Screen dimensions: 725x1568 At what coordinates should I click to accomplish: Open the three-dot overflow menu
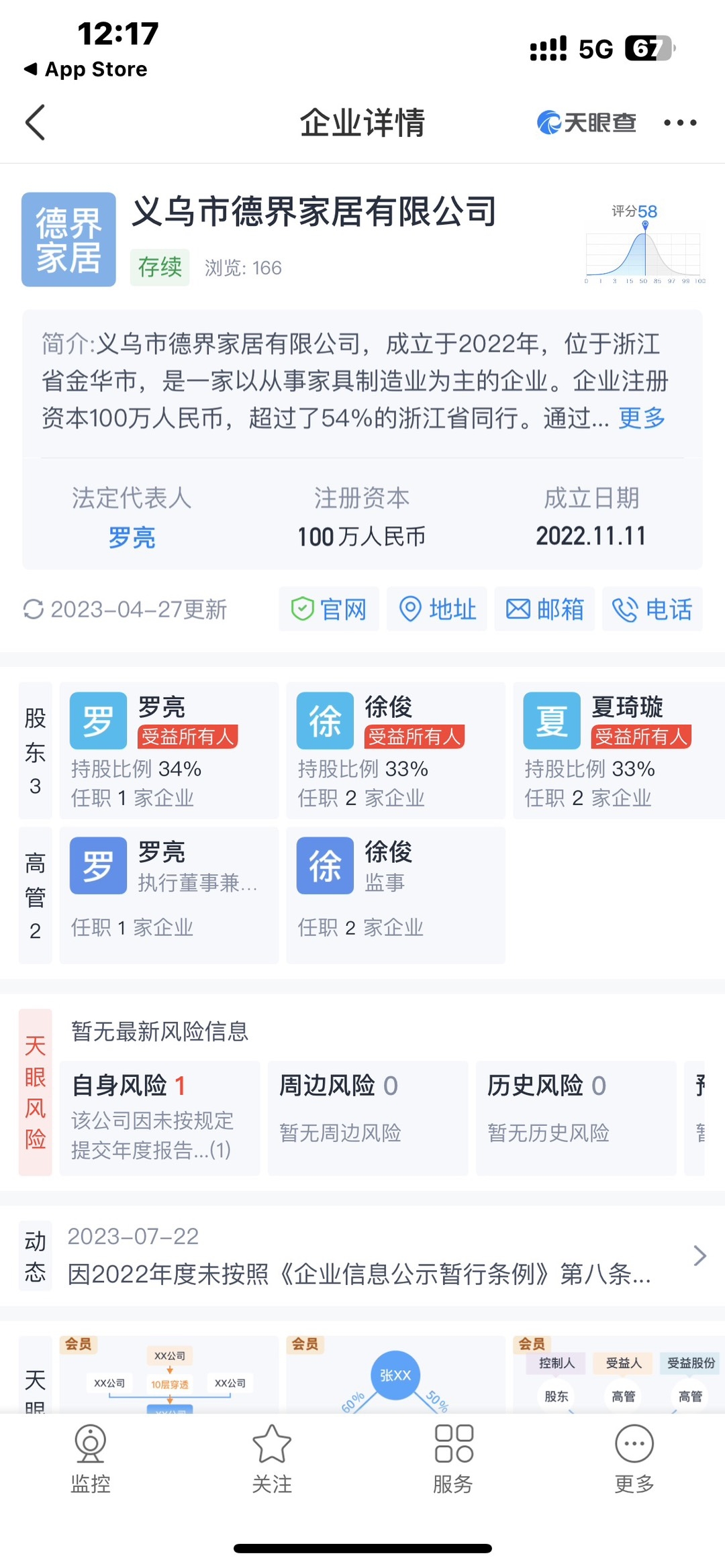pyautogui.click(x=679, y=123)
